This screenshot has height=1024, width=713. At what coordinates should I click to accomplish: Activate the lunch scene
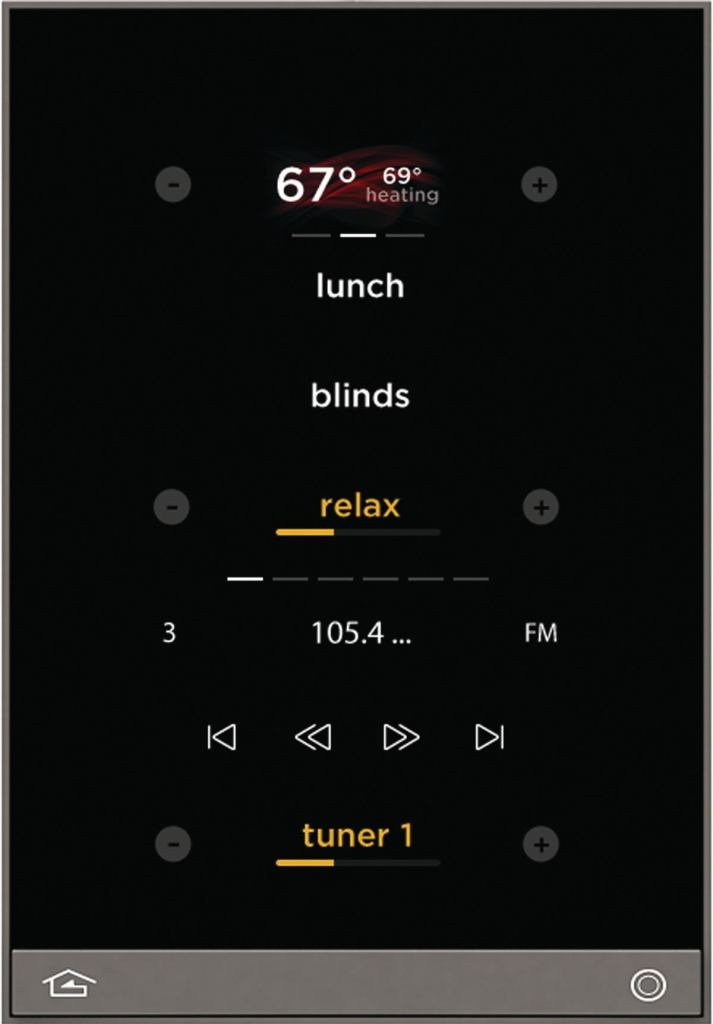pos(360,286)
